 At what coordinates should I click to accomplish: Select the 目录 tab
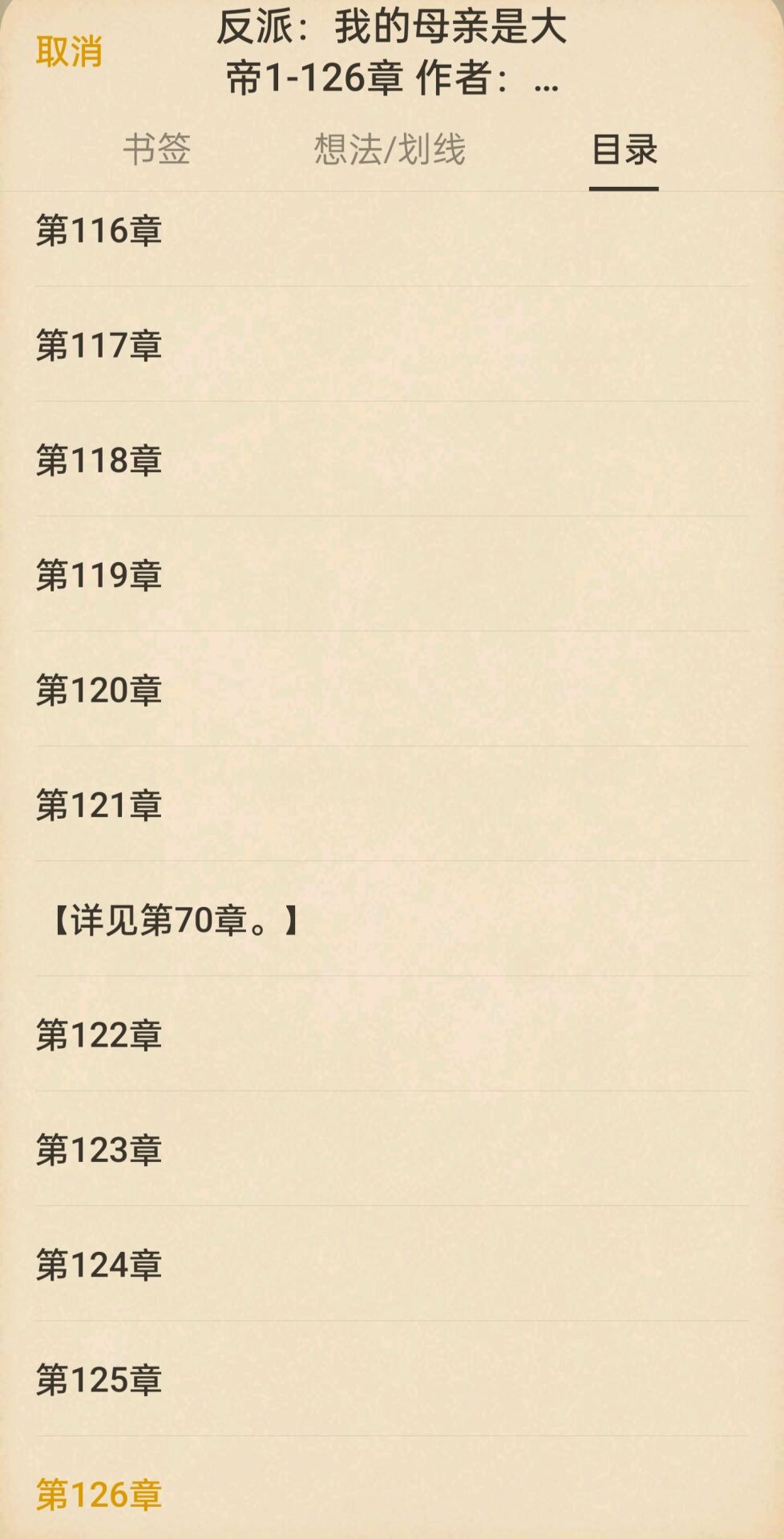pos(624,150)
